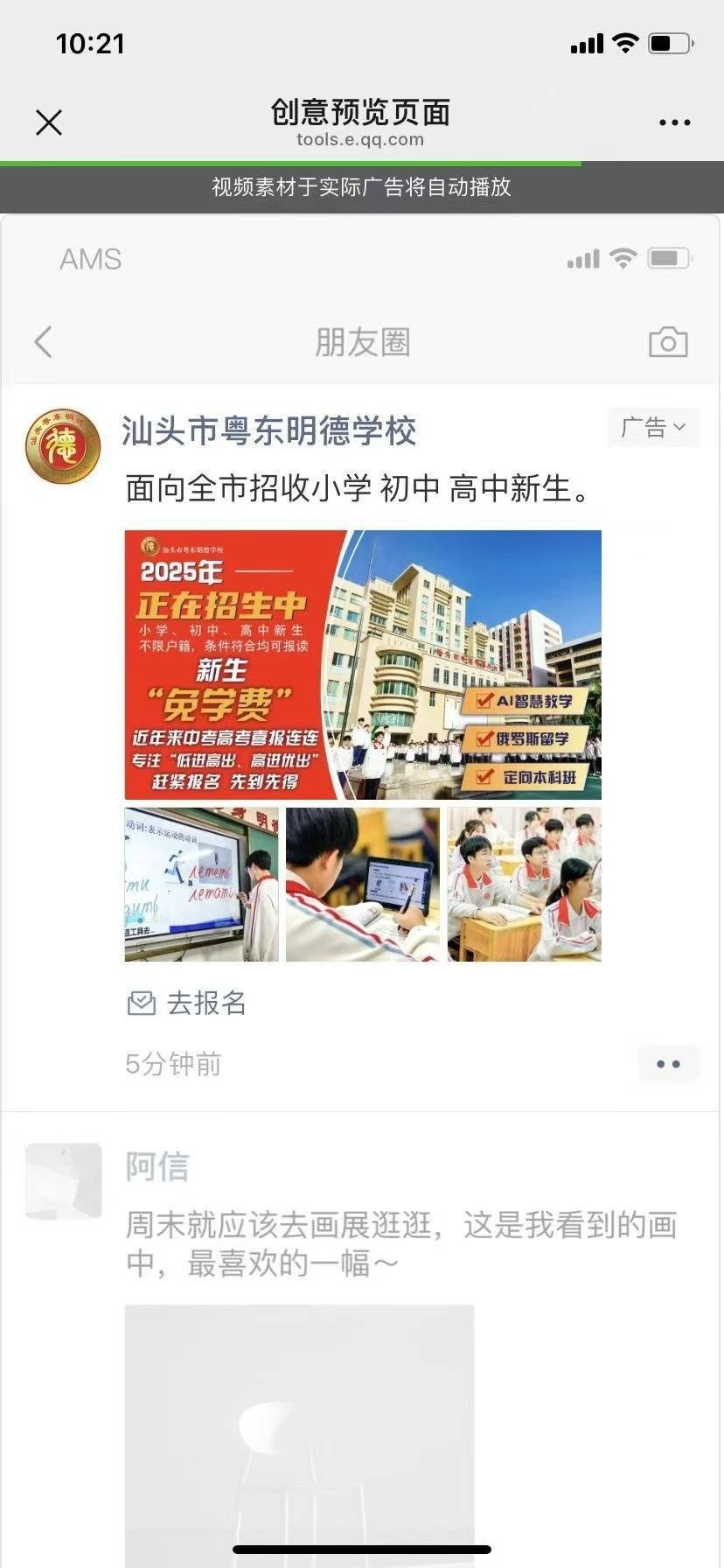Tap the school's round avatar logo
The image size is (724, 1568).
pyautogui.click(x=62, y=446)
